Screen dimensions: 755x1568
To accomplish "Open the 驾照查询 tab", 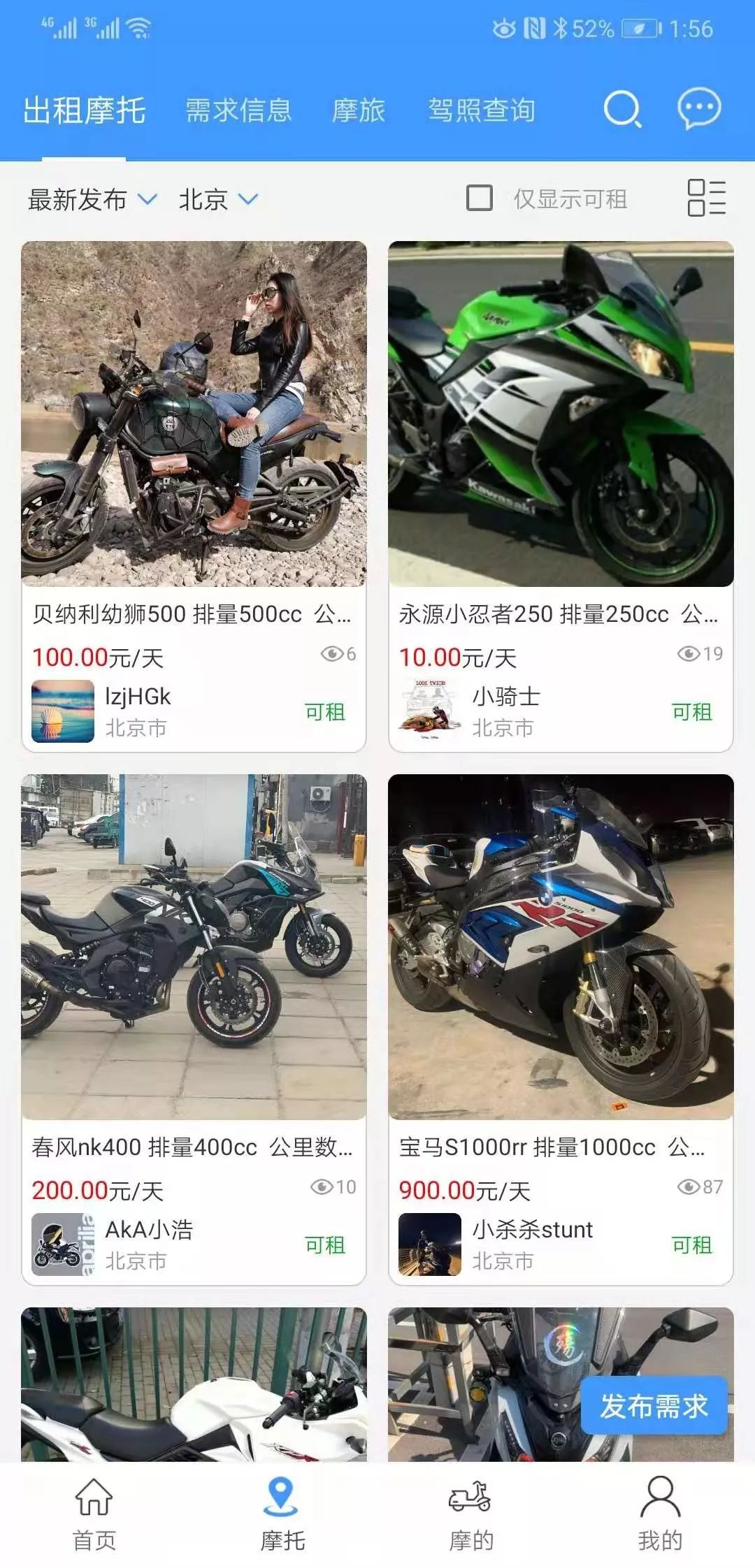I will click(482, 110).
